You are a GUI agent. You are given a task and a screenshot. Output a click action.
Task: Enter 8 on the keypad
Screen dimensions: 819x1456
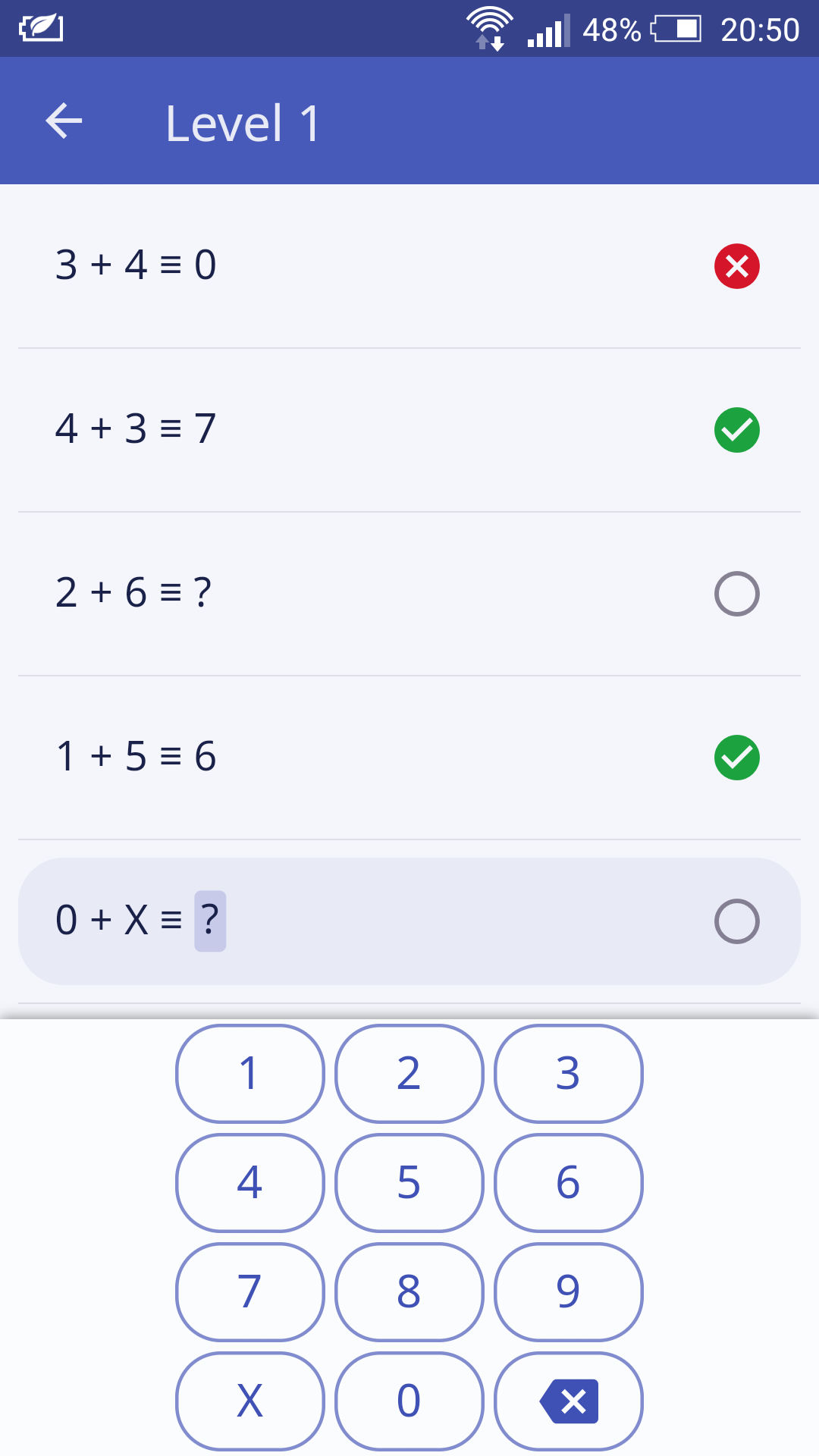pyautogui.click(x=409, y=1291)
